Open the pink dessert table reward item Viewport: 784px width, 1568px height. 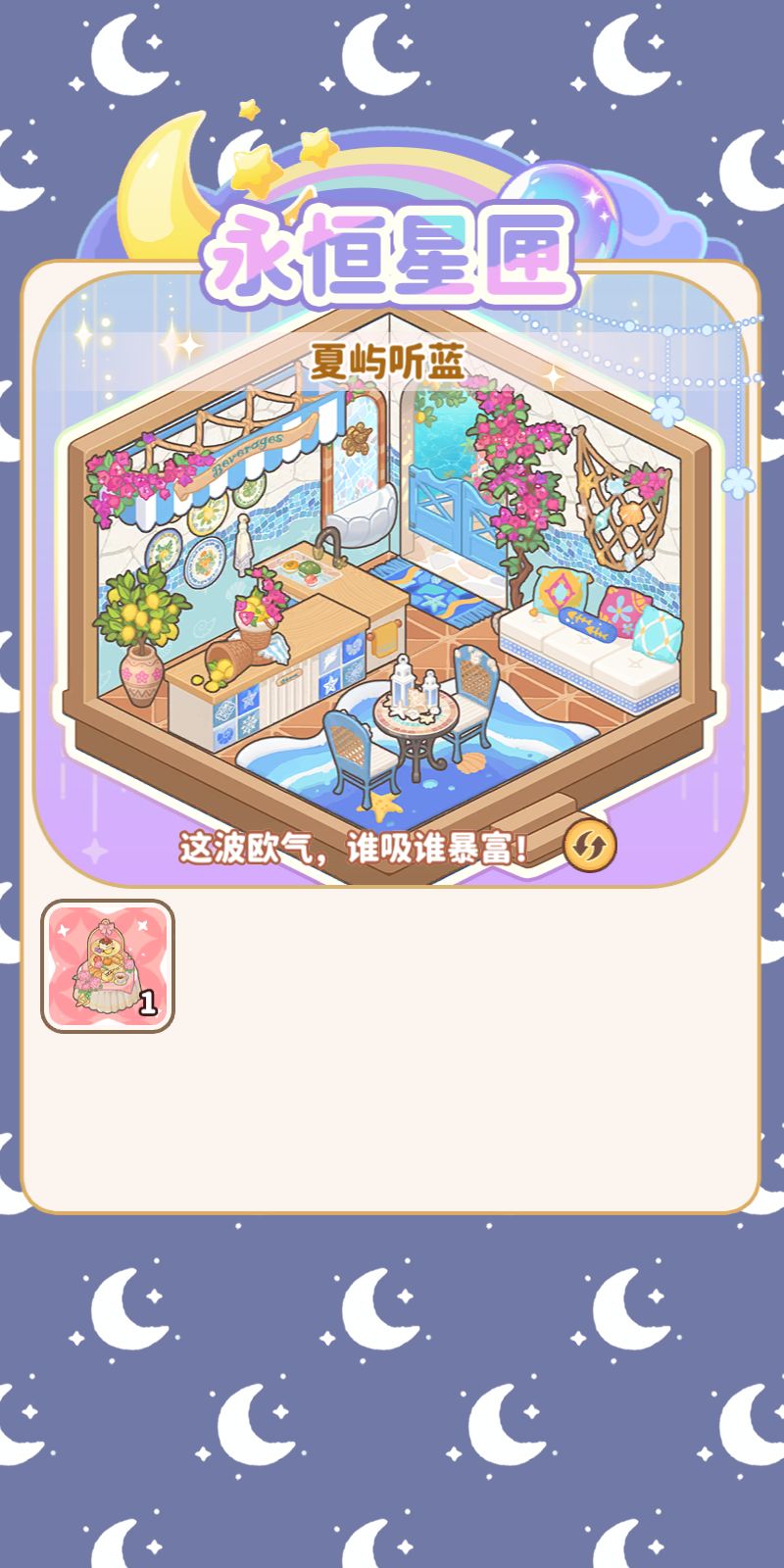[108, 966]
